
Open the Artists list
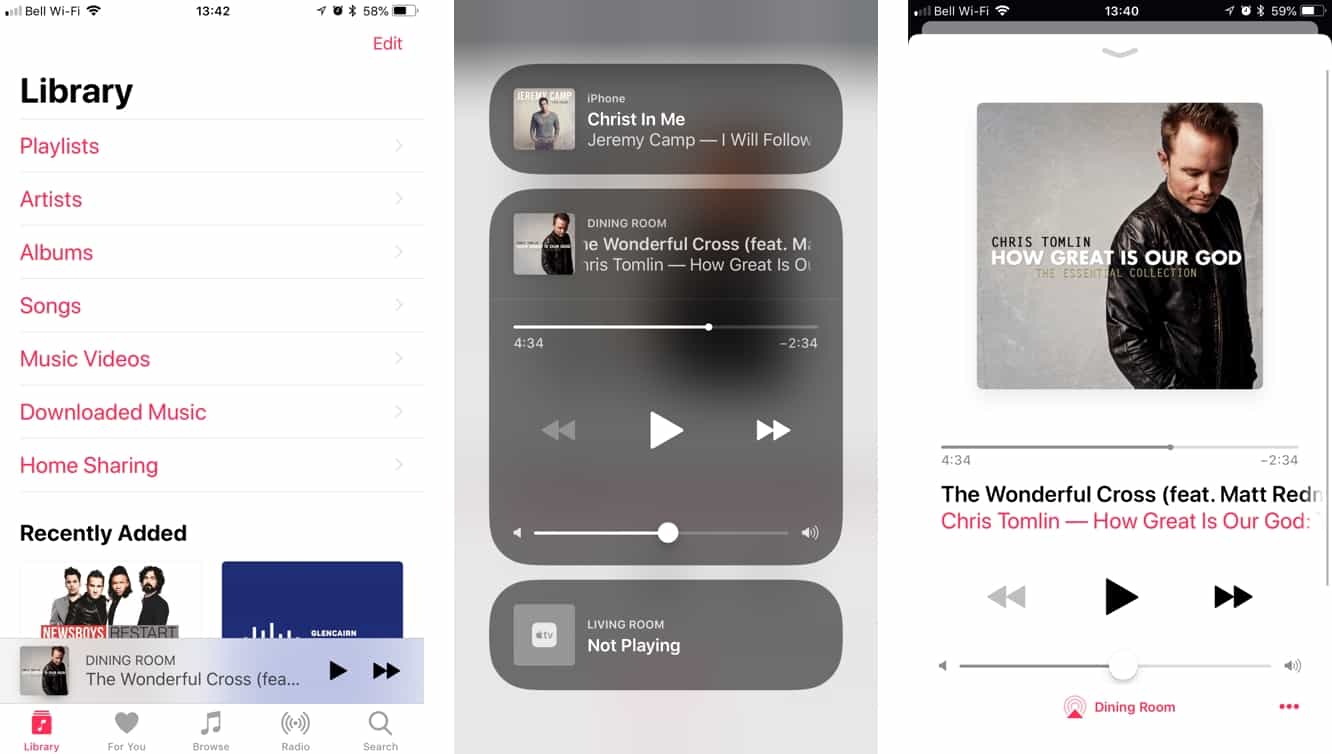pos(51,199)
